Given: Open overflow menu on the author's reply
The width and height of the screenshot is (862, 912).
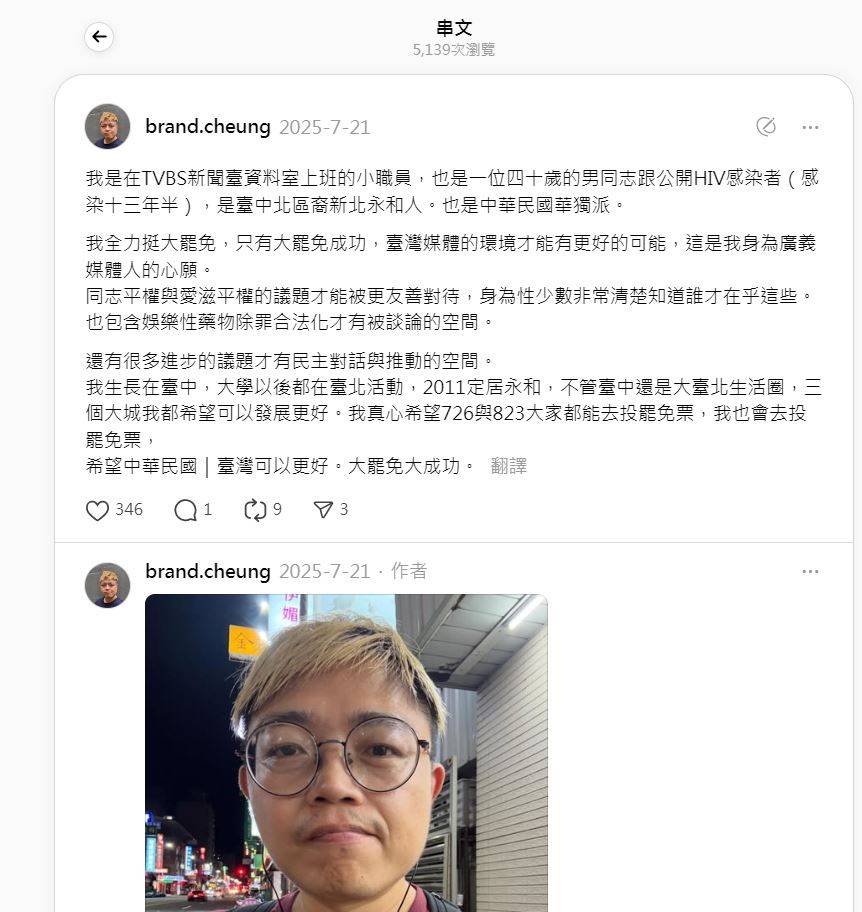Looking at the screenshot, I should (x=810, y=572).
